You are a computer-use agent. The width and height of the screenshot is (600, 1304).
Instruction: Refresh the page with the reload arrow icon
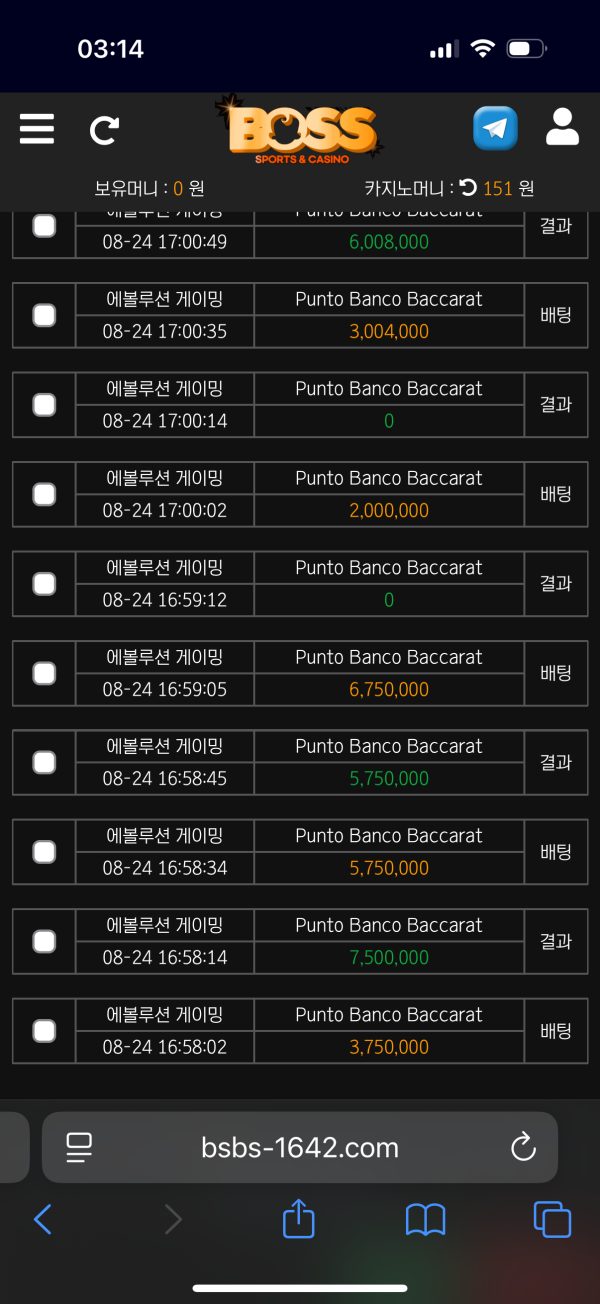(104, 129)
